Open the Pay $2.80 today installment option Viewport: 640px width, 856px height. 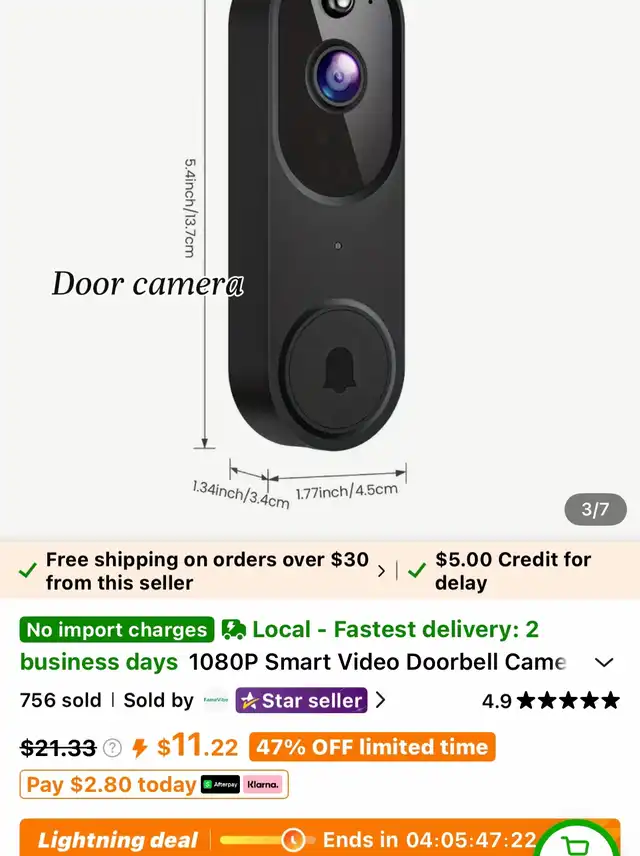pos(154,784)
